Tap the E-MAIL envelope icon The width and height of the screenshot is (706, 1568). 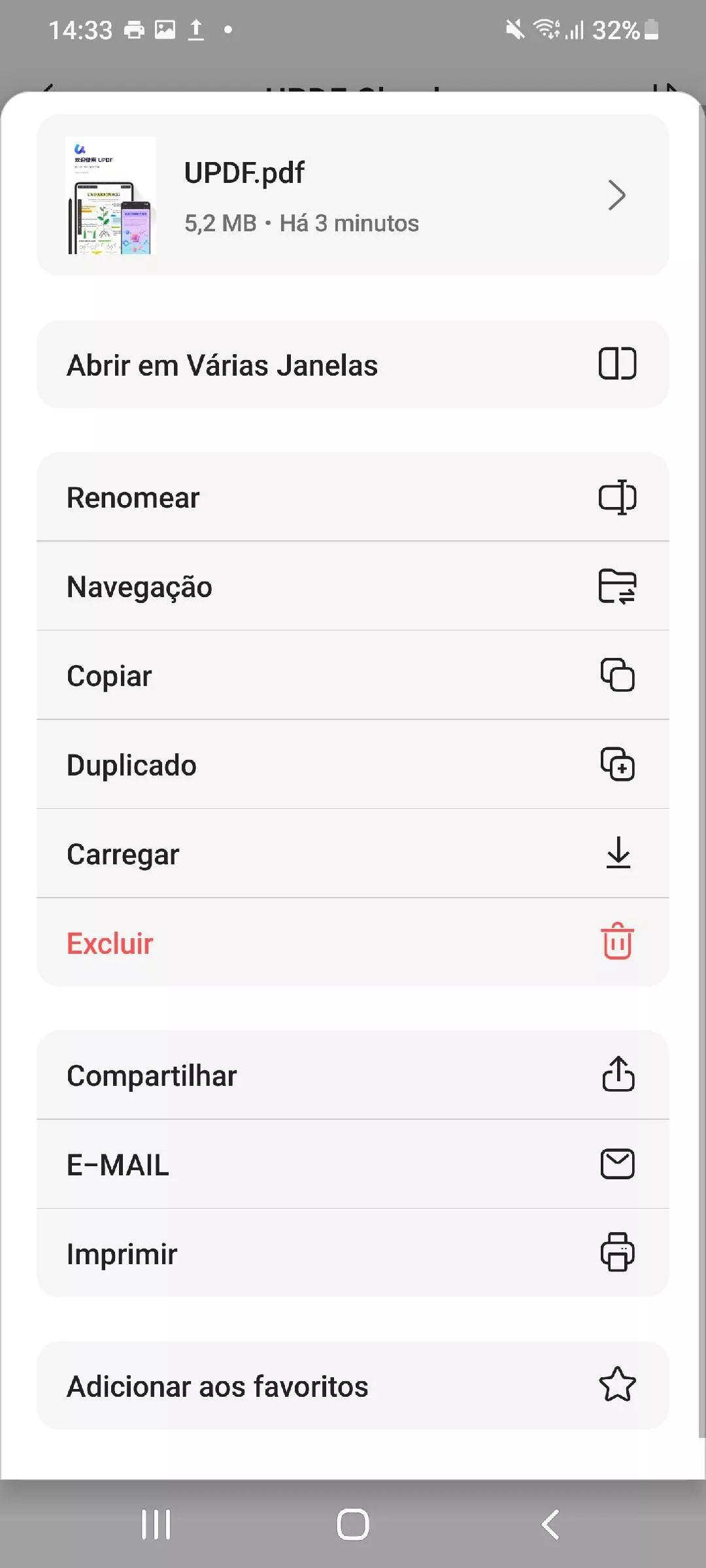pos(616,1164)
